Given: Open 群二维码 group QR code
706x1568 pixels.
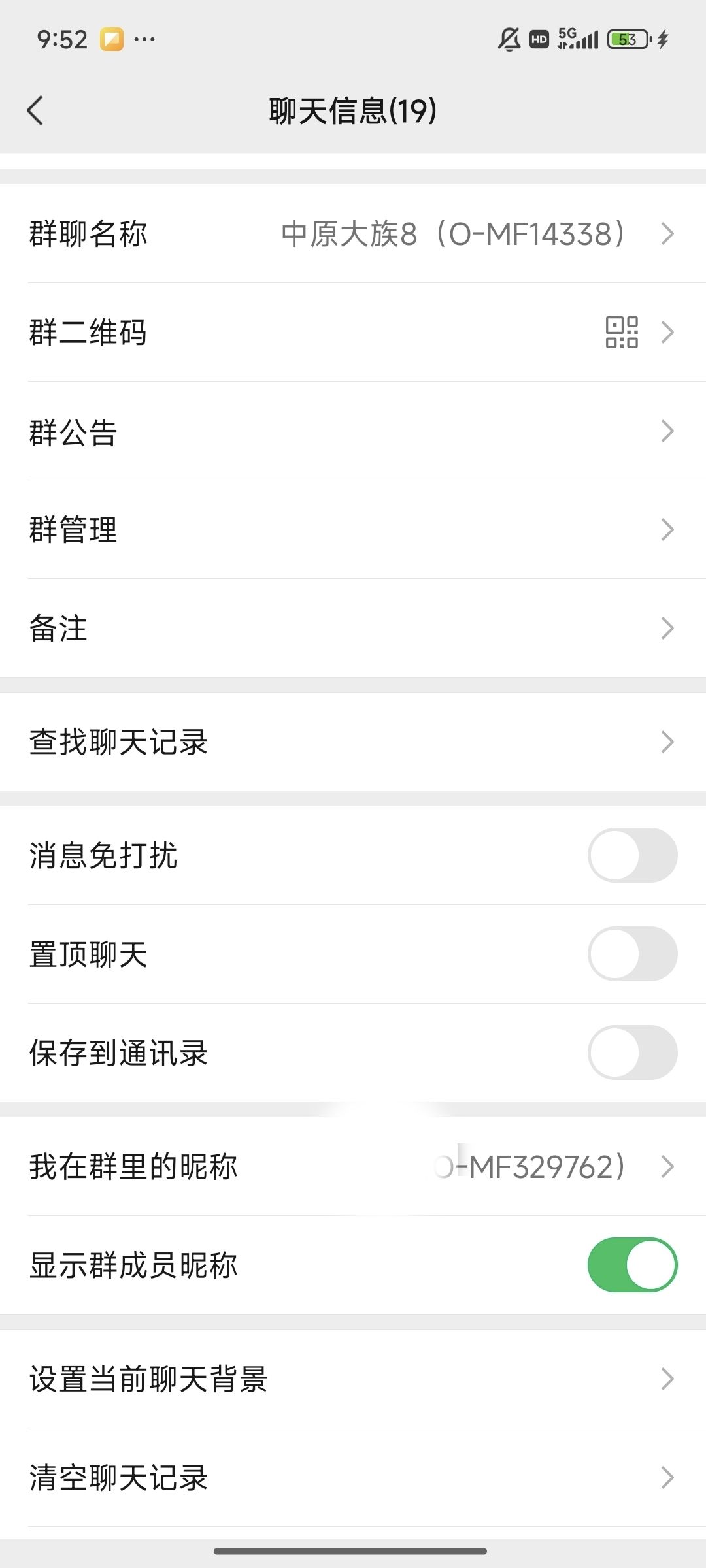Looking at the screenshot, I should 353,333.
